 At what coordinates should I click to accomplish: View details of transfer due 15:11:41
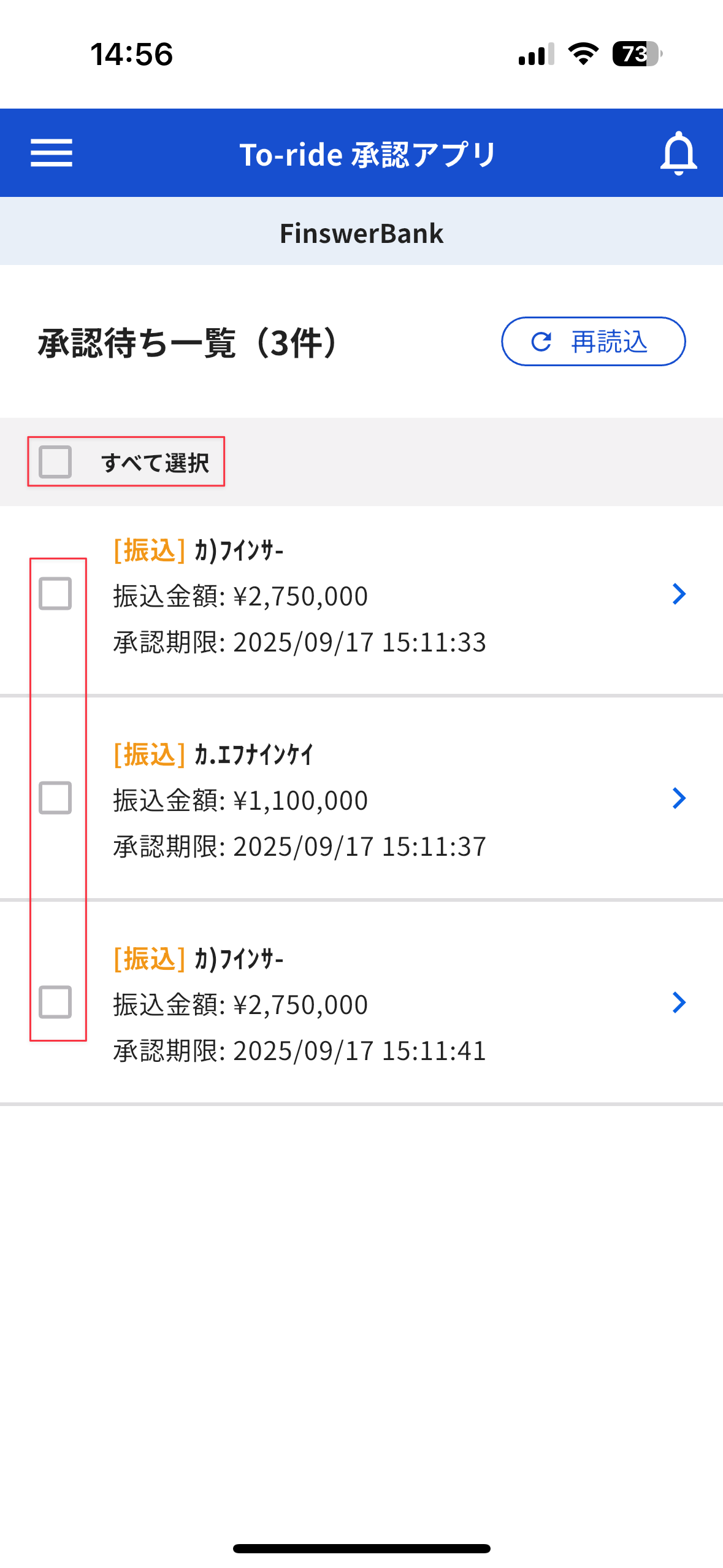point(678,1002)
